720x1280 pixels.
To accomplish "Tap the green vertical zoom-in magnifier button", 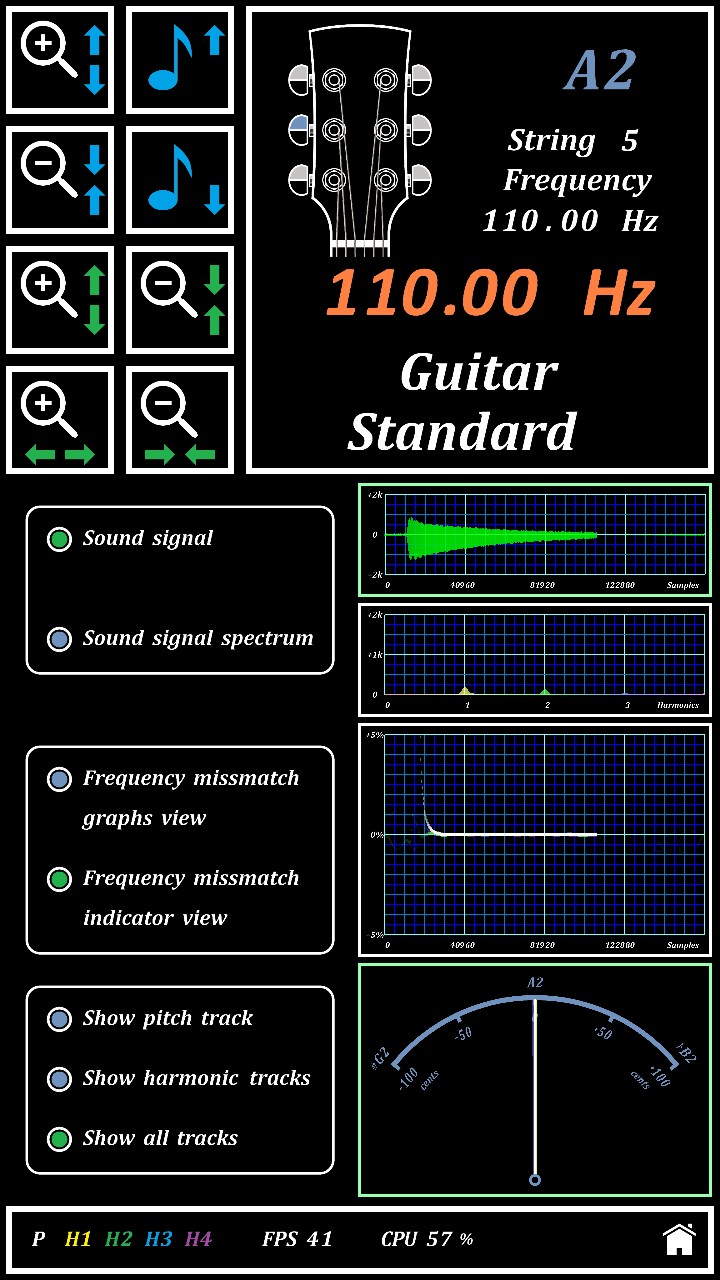I will pos(60,300).
